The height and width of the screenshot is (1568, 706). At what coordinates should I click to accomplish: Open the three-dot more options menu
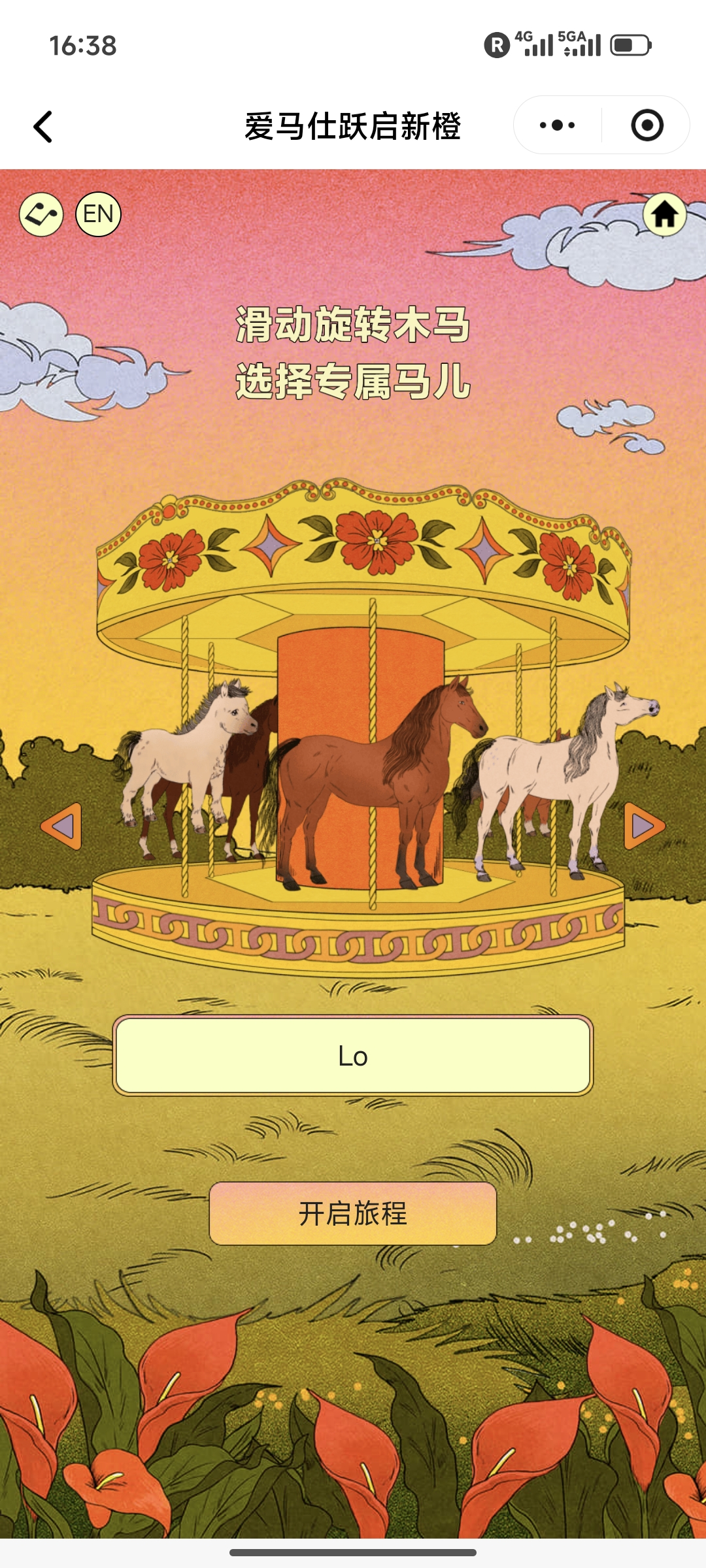coord(557,125)
